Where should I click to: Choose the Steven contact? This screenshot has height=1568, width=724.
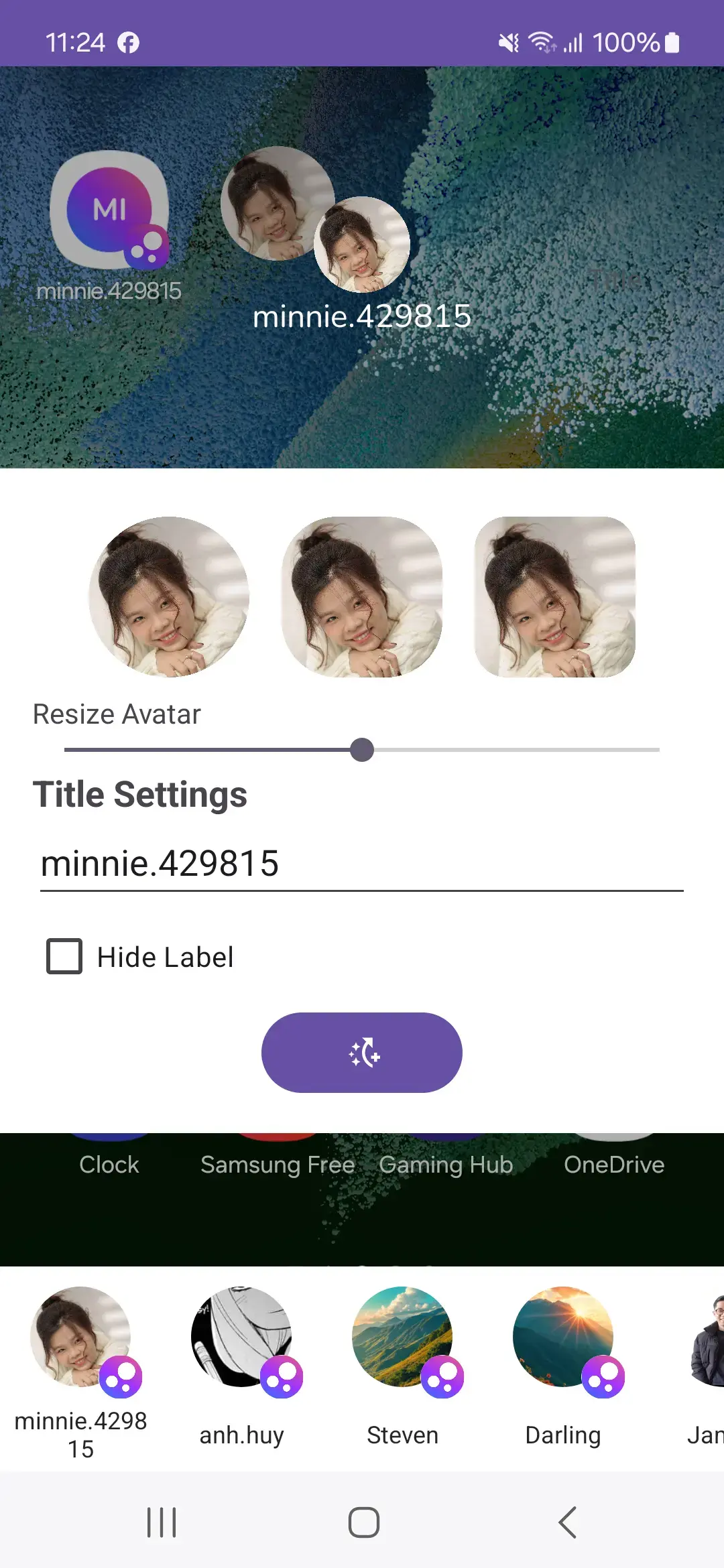(x=402, y=1367)
